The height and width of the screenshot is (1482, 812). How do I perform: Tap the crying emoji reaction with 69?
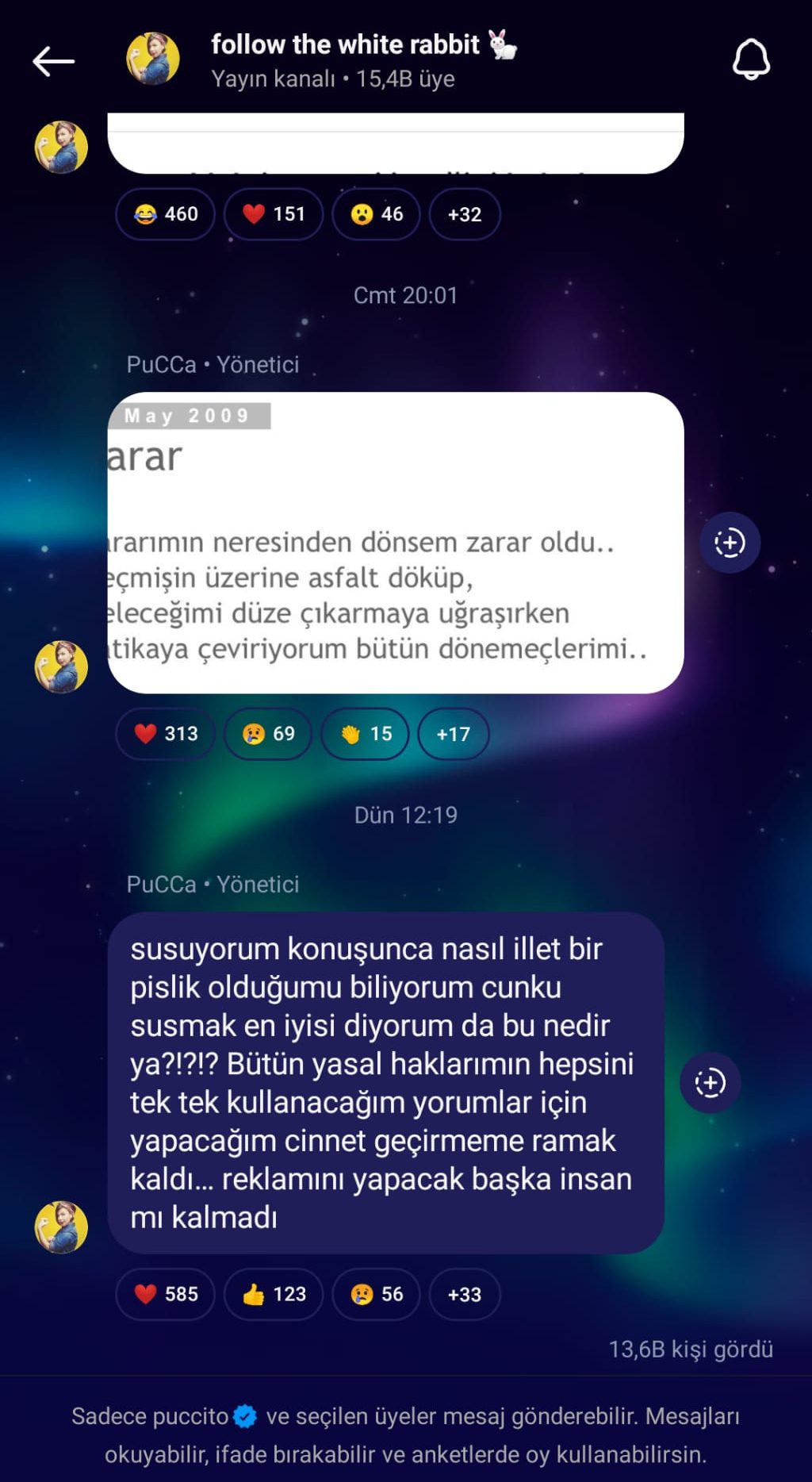[x=269, y=734]
